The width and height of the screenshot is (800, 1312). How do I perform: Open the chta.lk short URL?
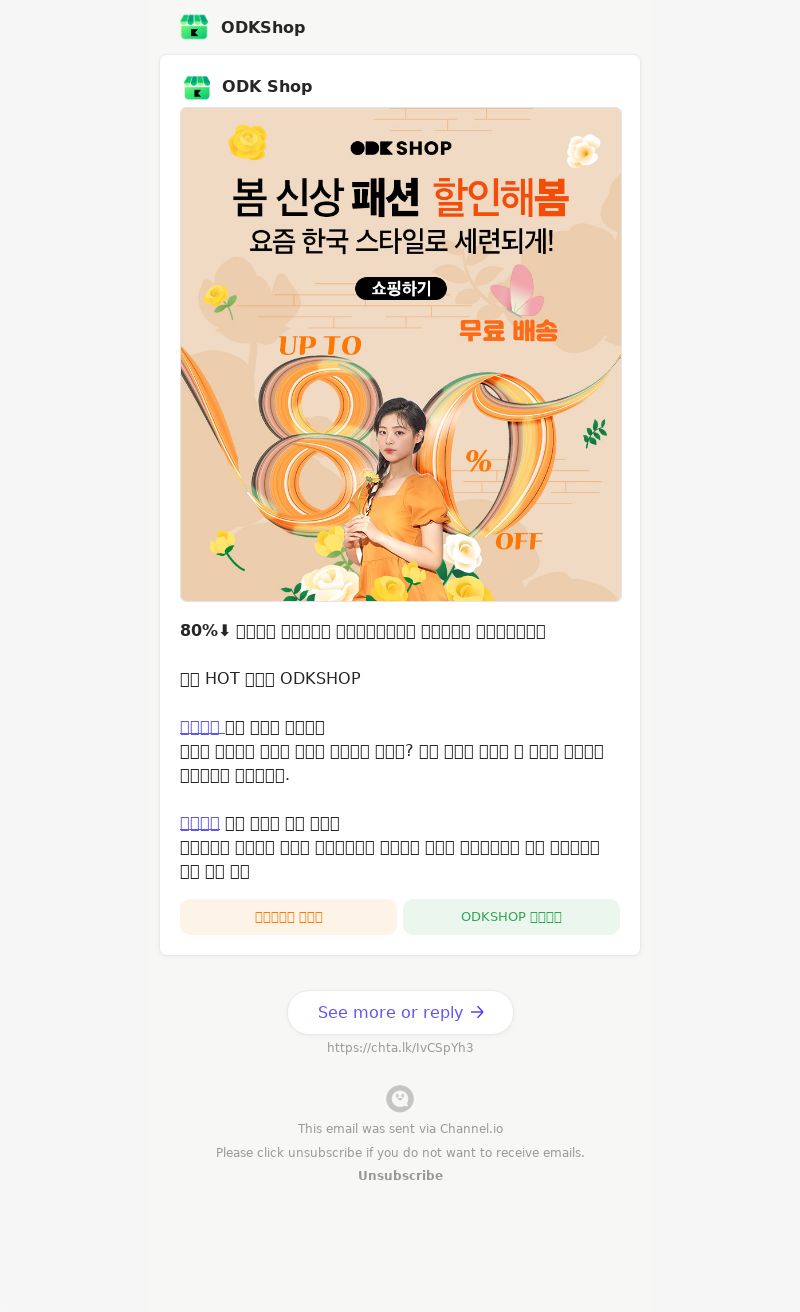click(x=400, y=1048)
